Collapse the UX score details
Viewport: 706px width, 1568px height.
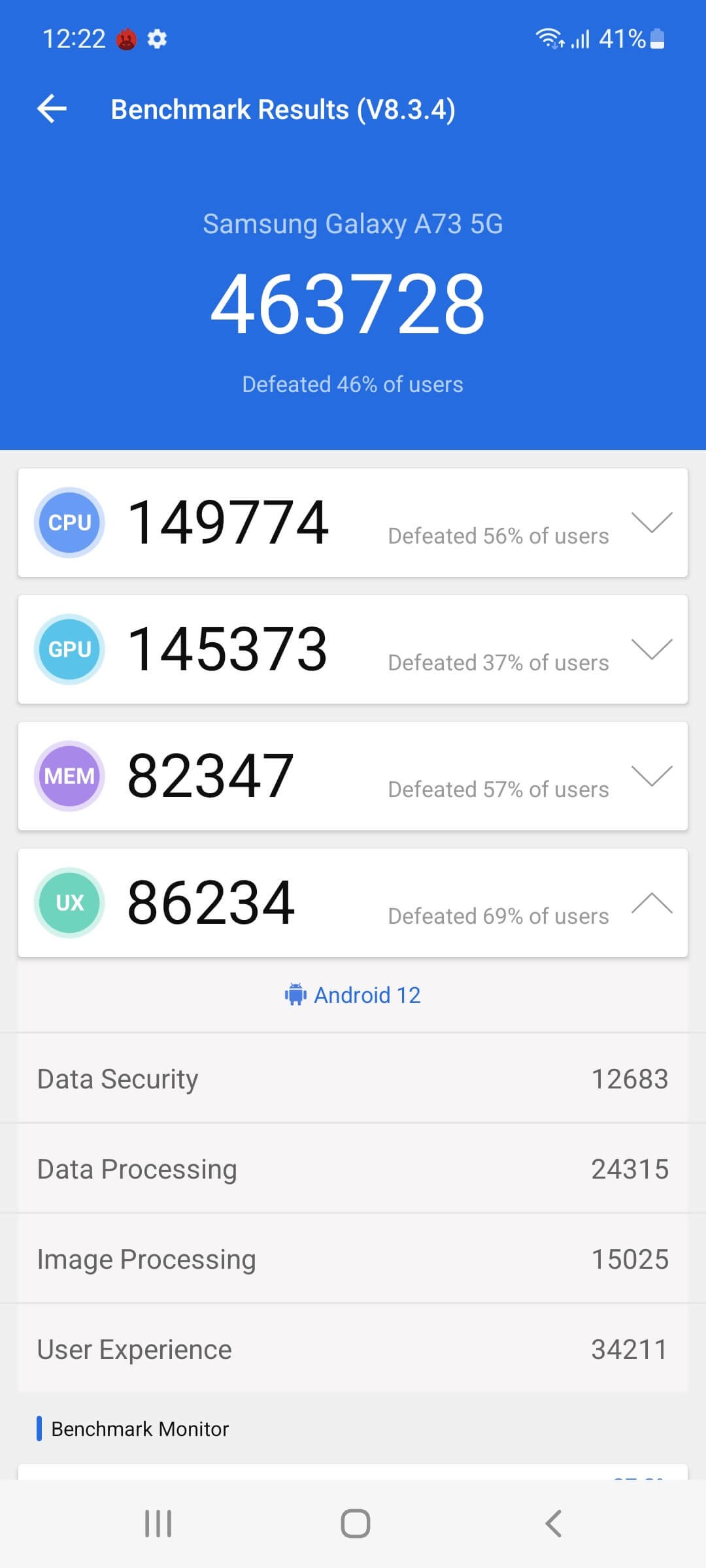point(651,903)
